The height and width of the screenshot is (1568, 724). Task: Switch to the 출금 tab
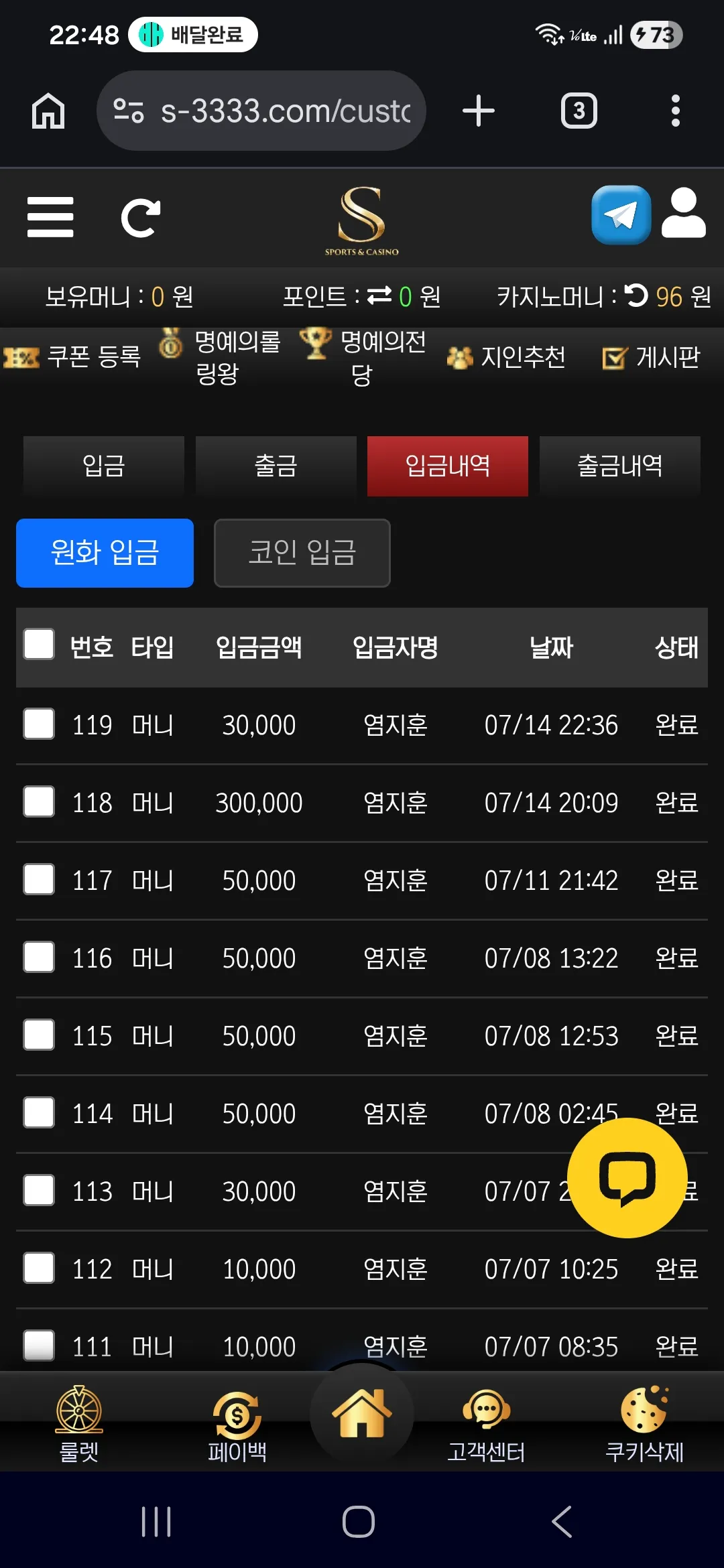click(x=276, y=466)
